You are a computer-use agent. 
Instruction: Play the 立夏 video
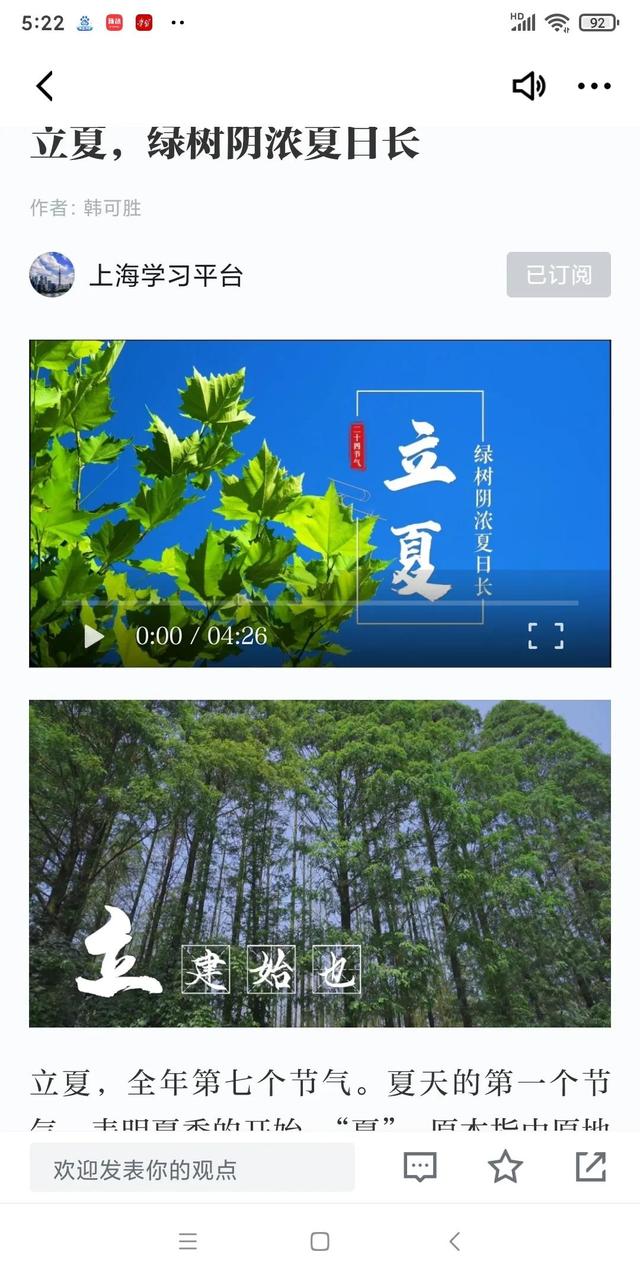94,636
